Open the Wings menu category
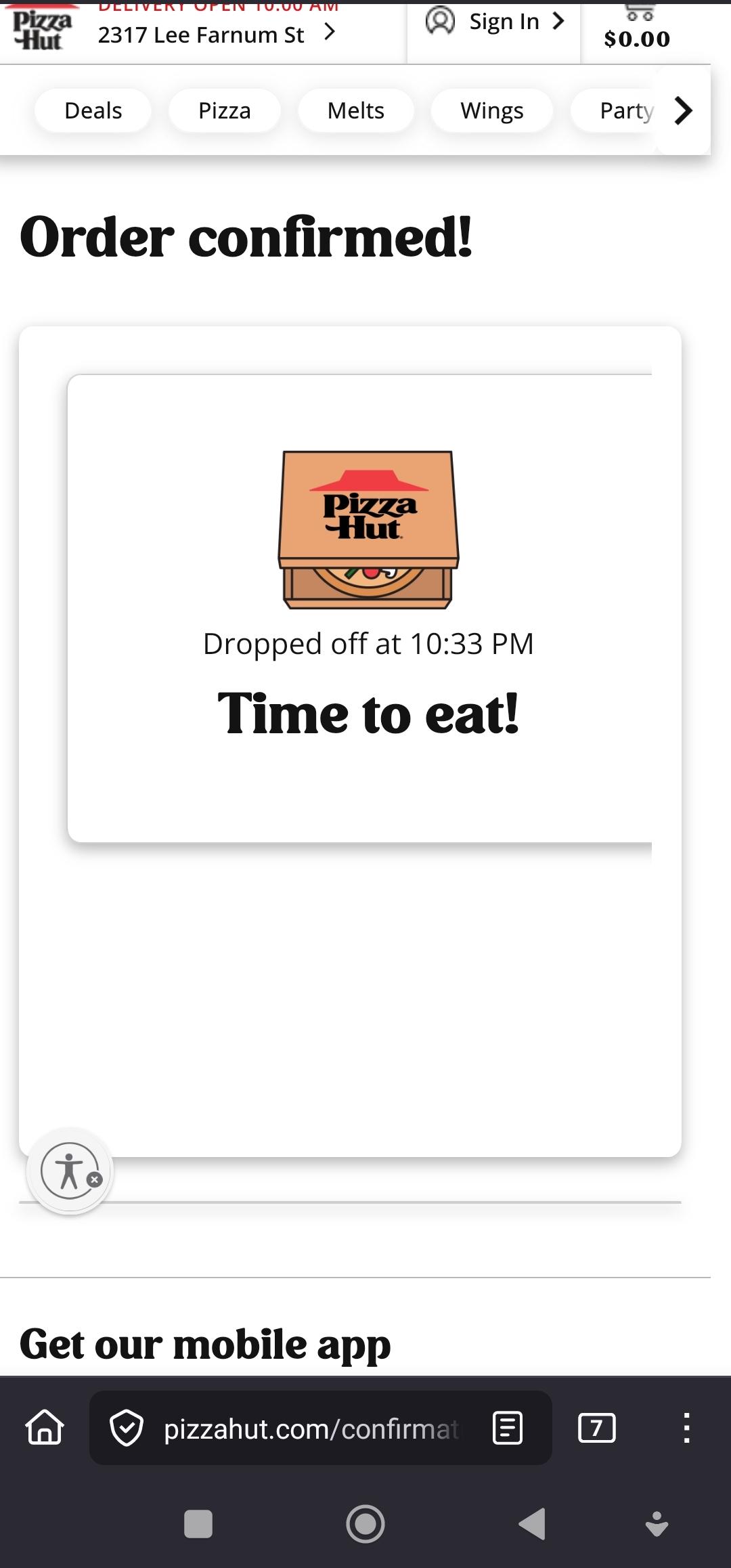Screen dimensions: 731x1568 pos(491,110)
